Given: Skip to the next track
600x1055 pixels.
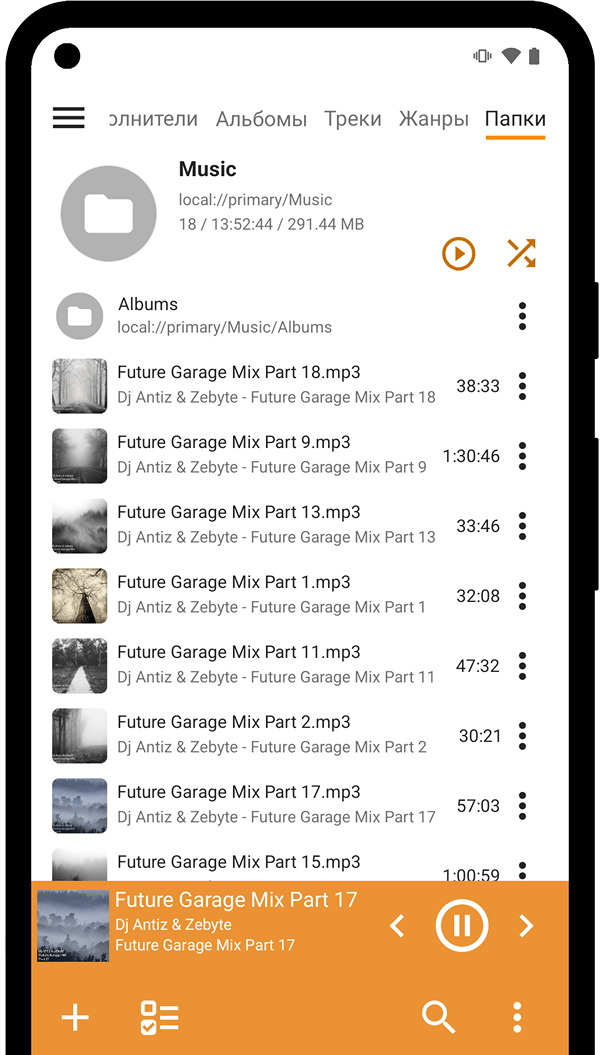Looking at the screenshot, I should point(526,926).
